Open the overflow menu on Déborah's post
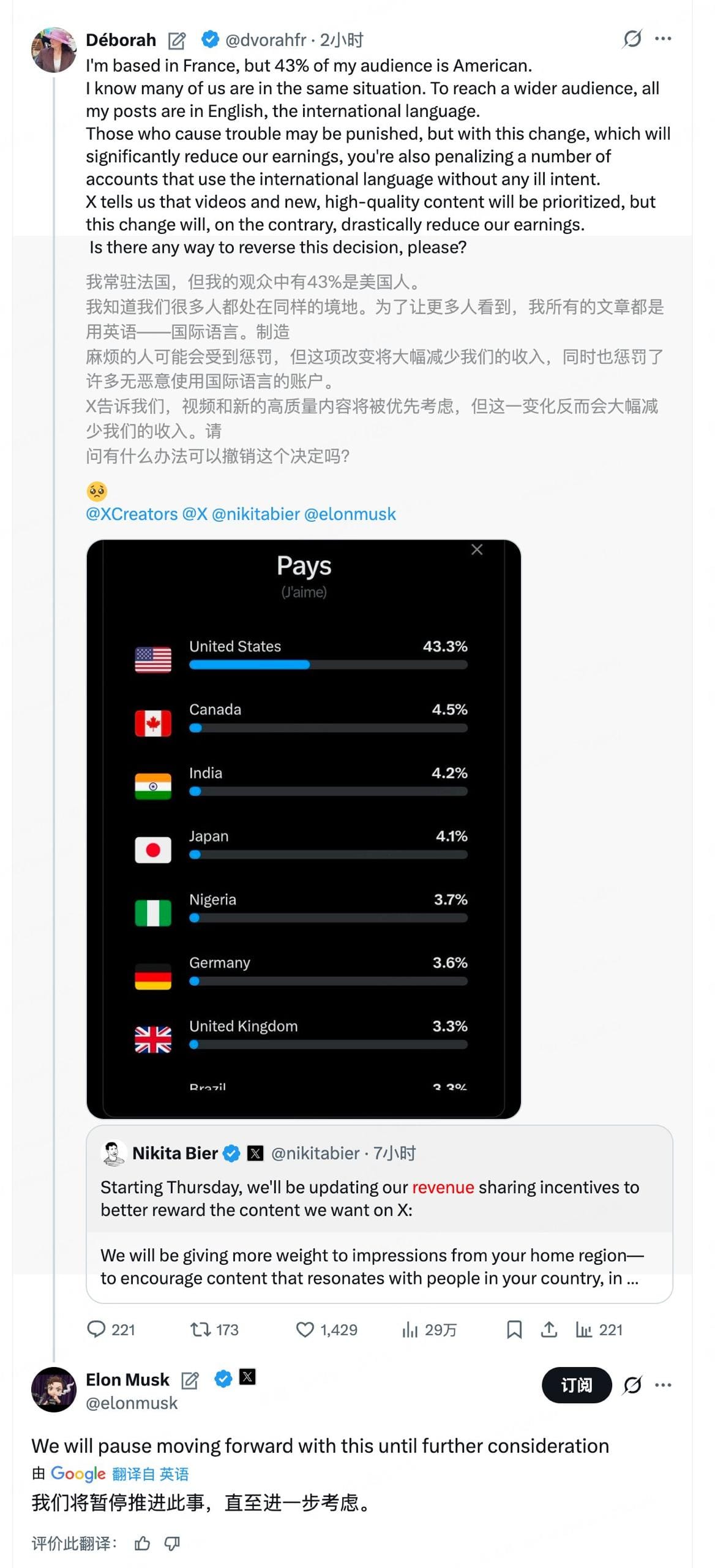Image resolution: width=715 pixels, height=1568 pixels. (663, 39)
